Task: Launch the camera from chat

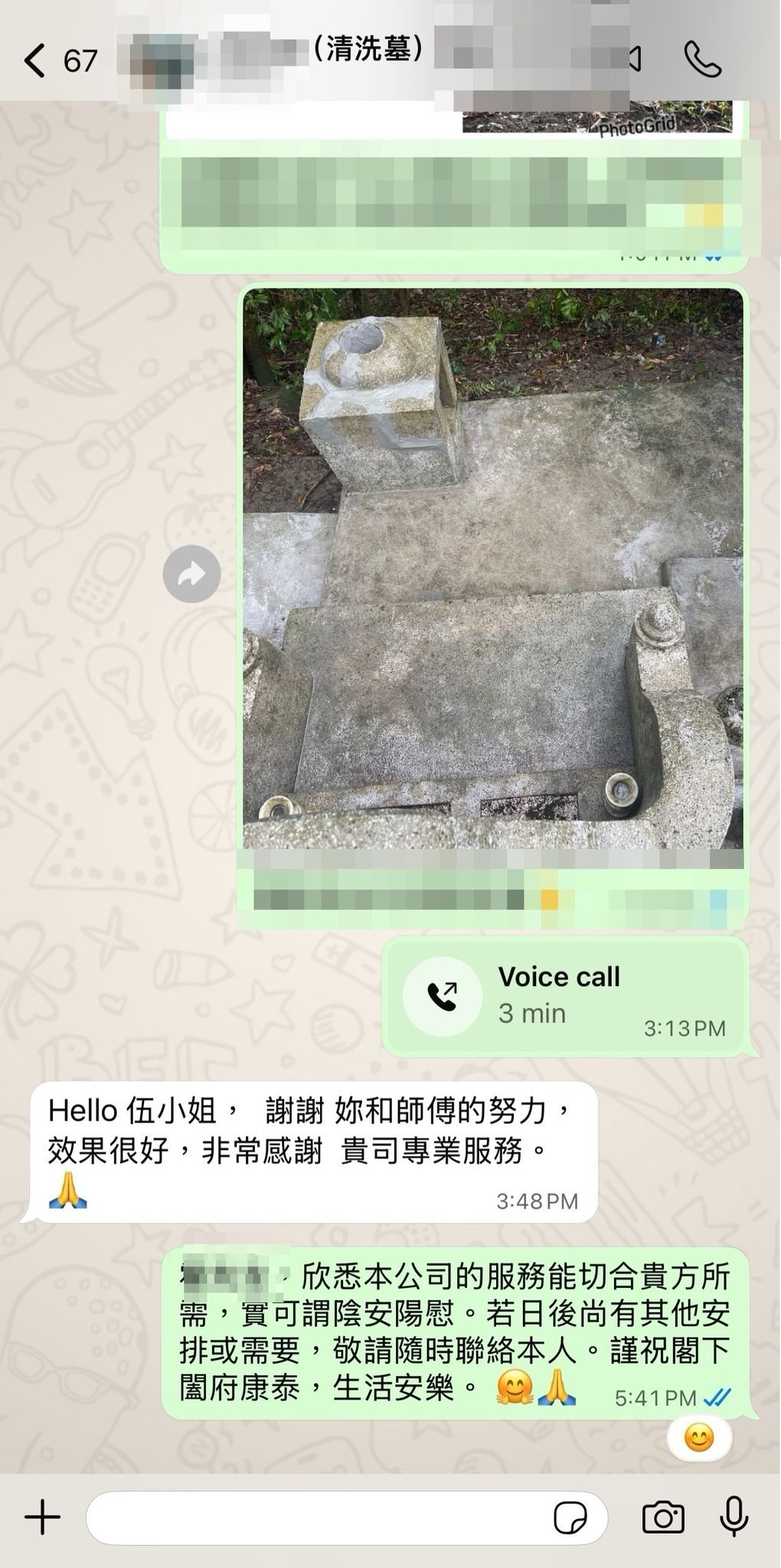Action: (x=663, y=1517)
